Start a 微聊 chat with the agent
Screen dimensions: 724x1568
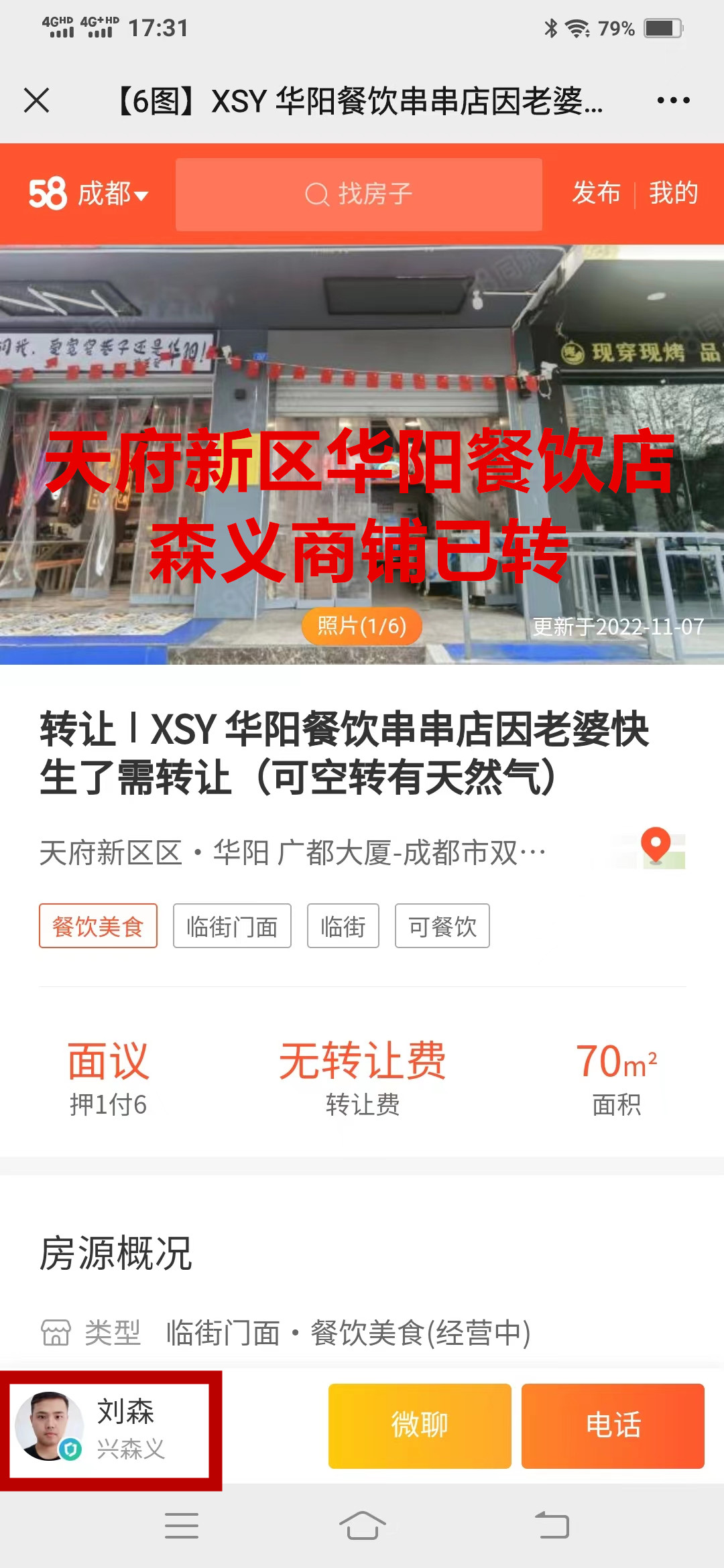click(420, 1425)
